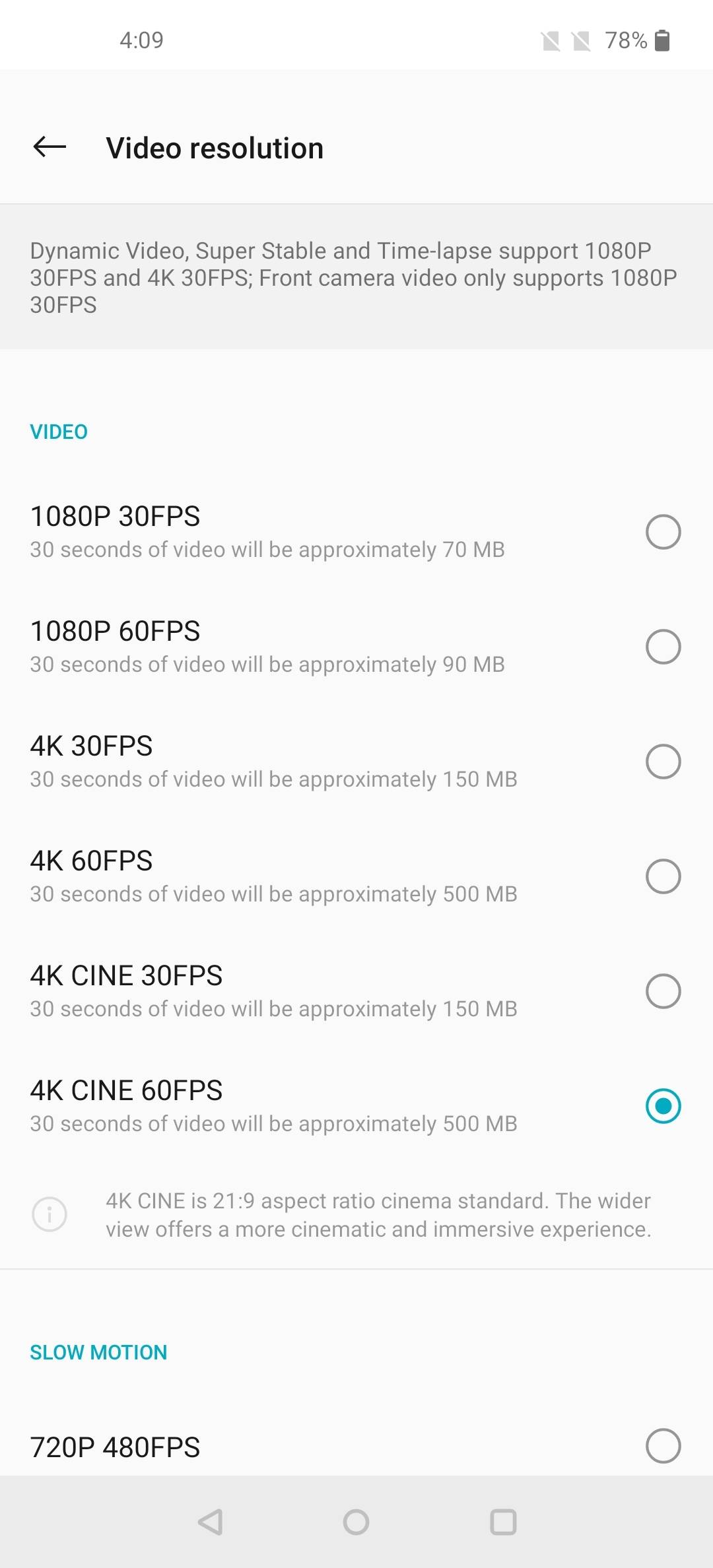Enable 1080P 60FPS video resolution

pyautogui.click(x=663, y=647)
